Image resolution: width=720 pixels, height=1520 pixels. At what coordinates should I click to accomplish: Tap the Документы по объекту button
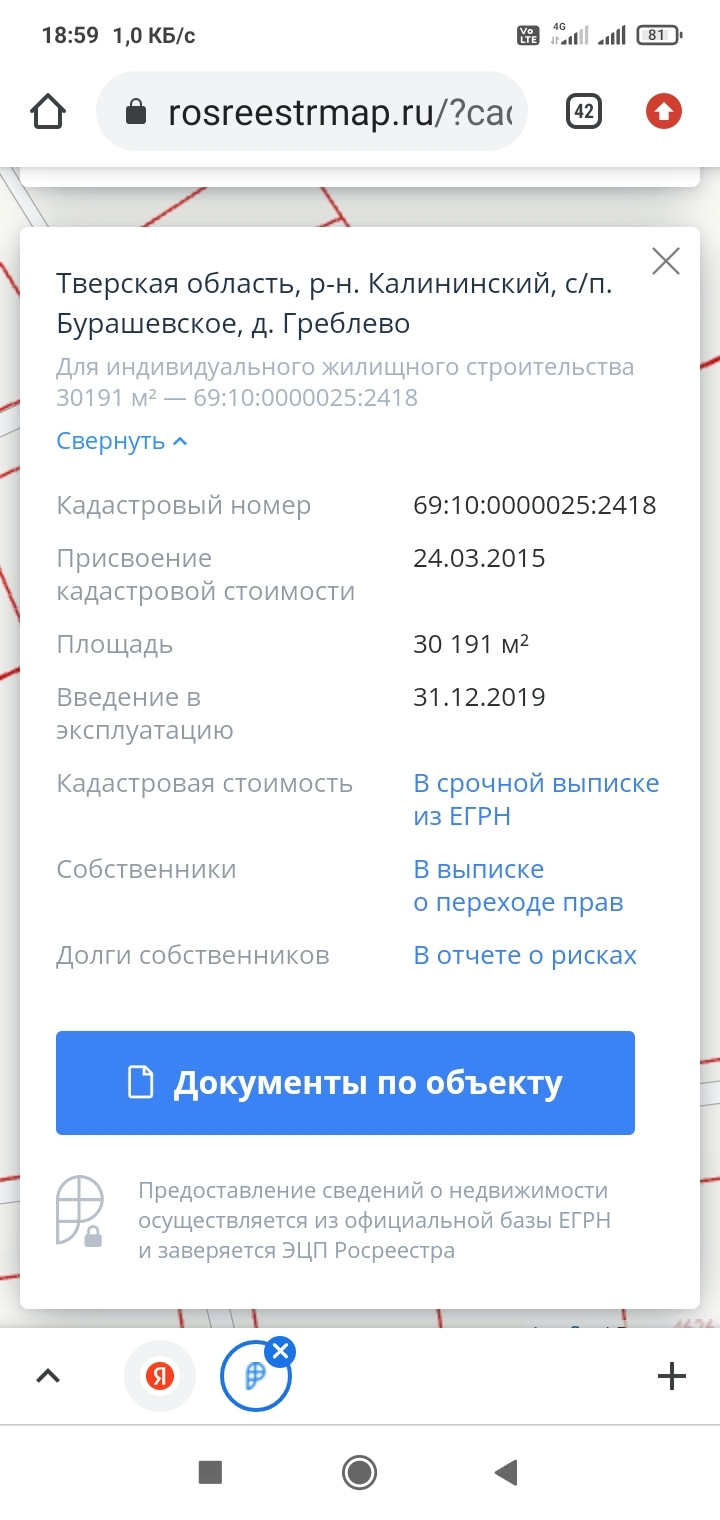click(x=345, y=1083)
